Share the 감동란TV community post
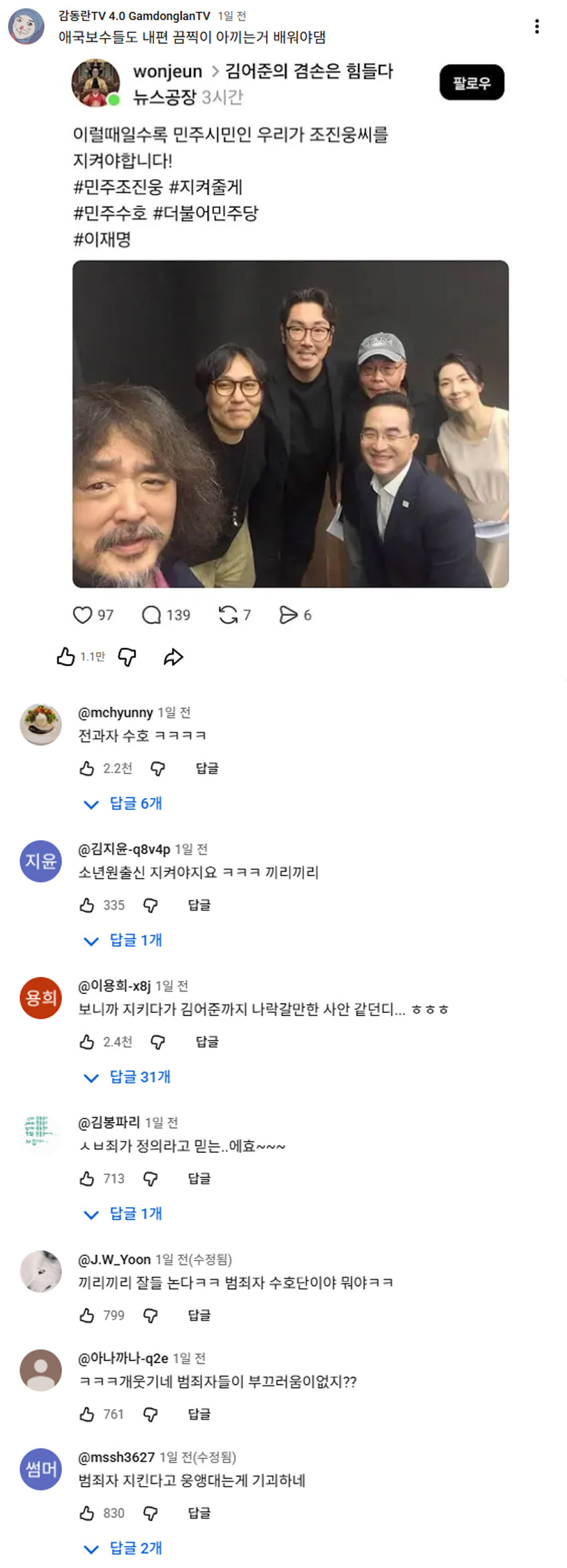The image size is (567, 1568). point(173,657)
